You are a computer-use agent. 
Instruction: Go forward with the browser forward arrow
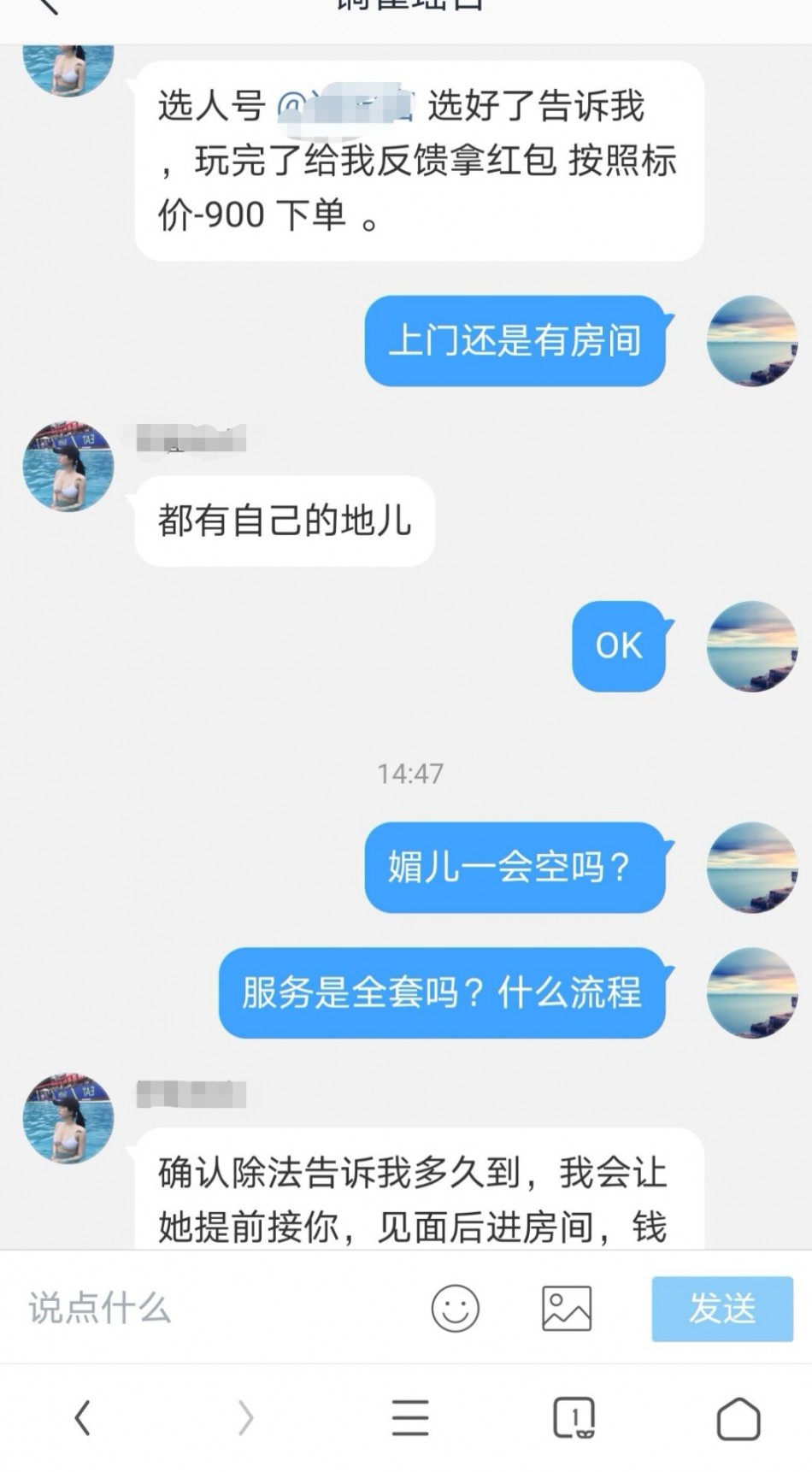tap(245, 1417)
